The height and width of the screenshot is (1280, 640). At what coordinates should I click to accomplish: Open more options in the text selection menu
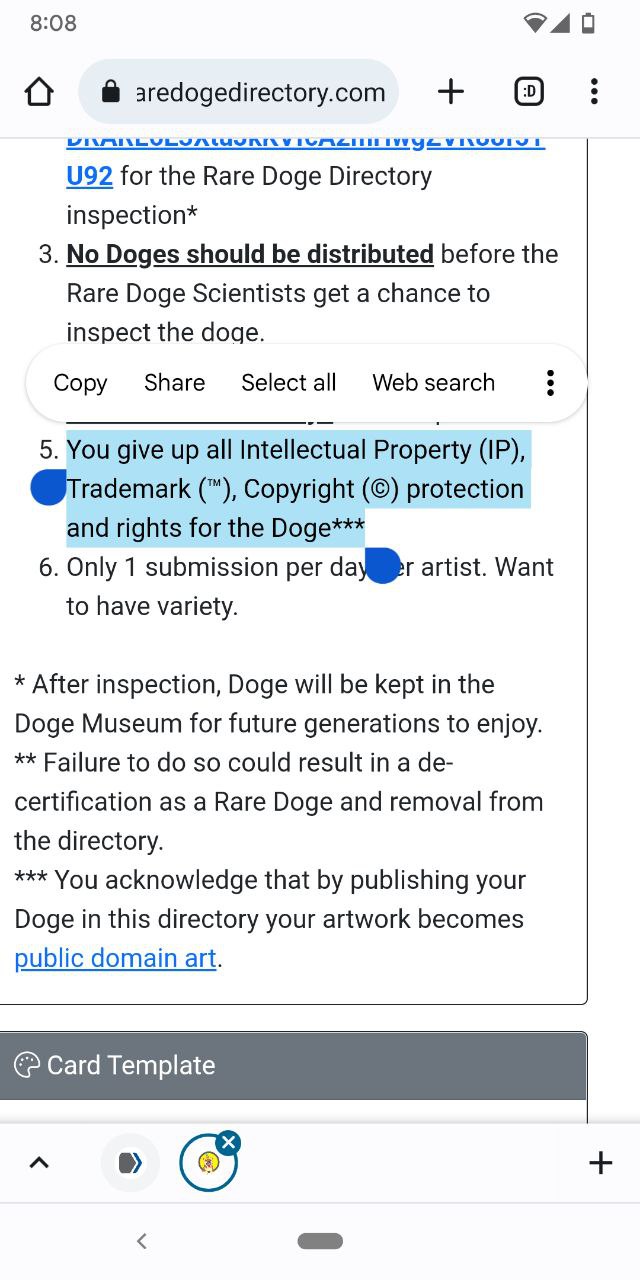549,383
